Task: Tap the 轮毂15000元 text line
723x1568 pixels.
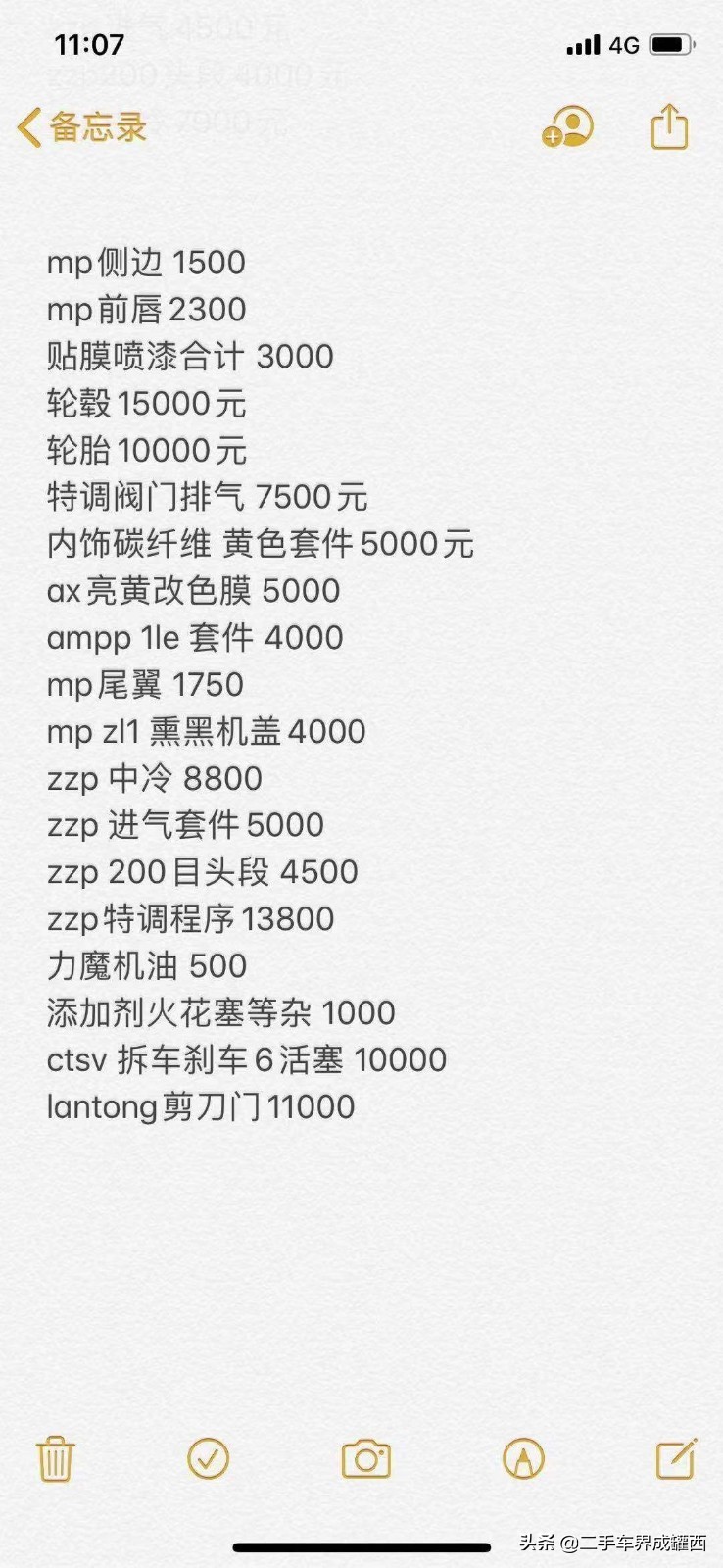Action: (147, 404)
